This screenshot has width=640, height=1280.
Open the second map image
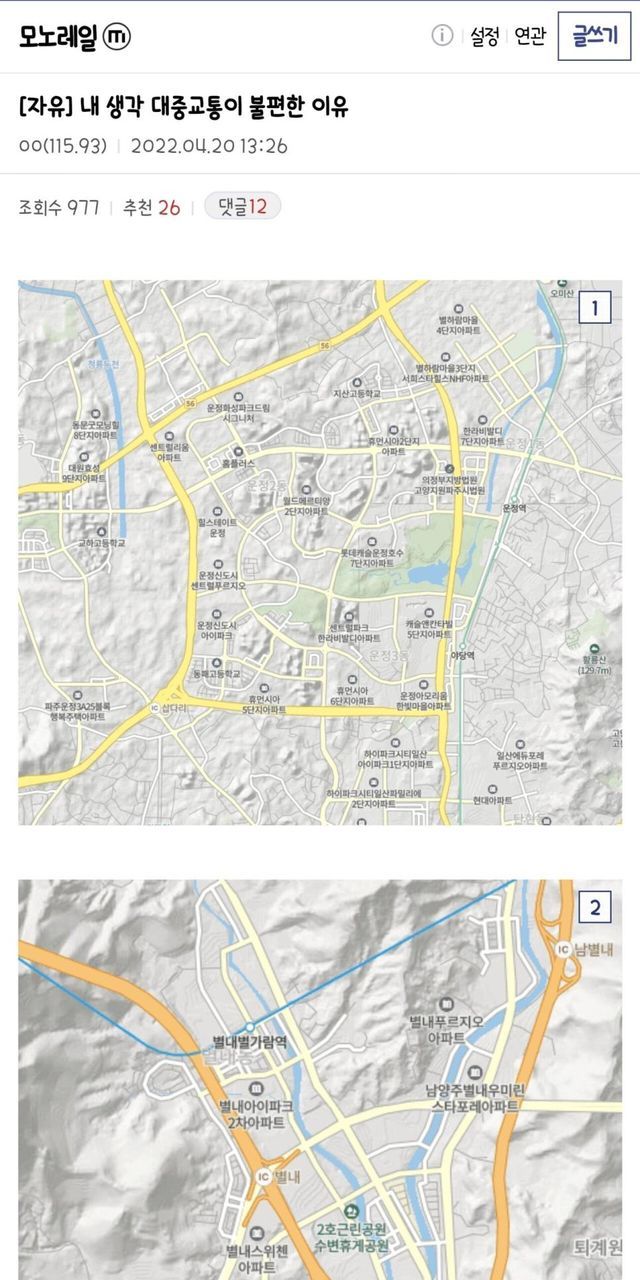[x=320, y=1080]
